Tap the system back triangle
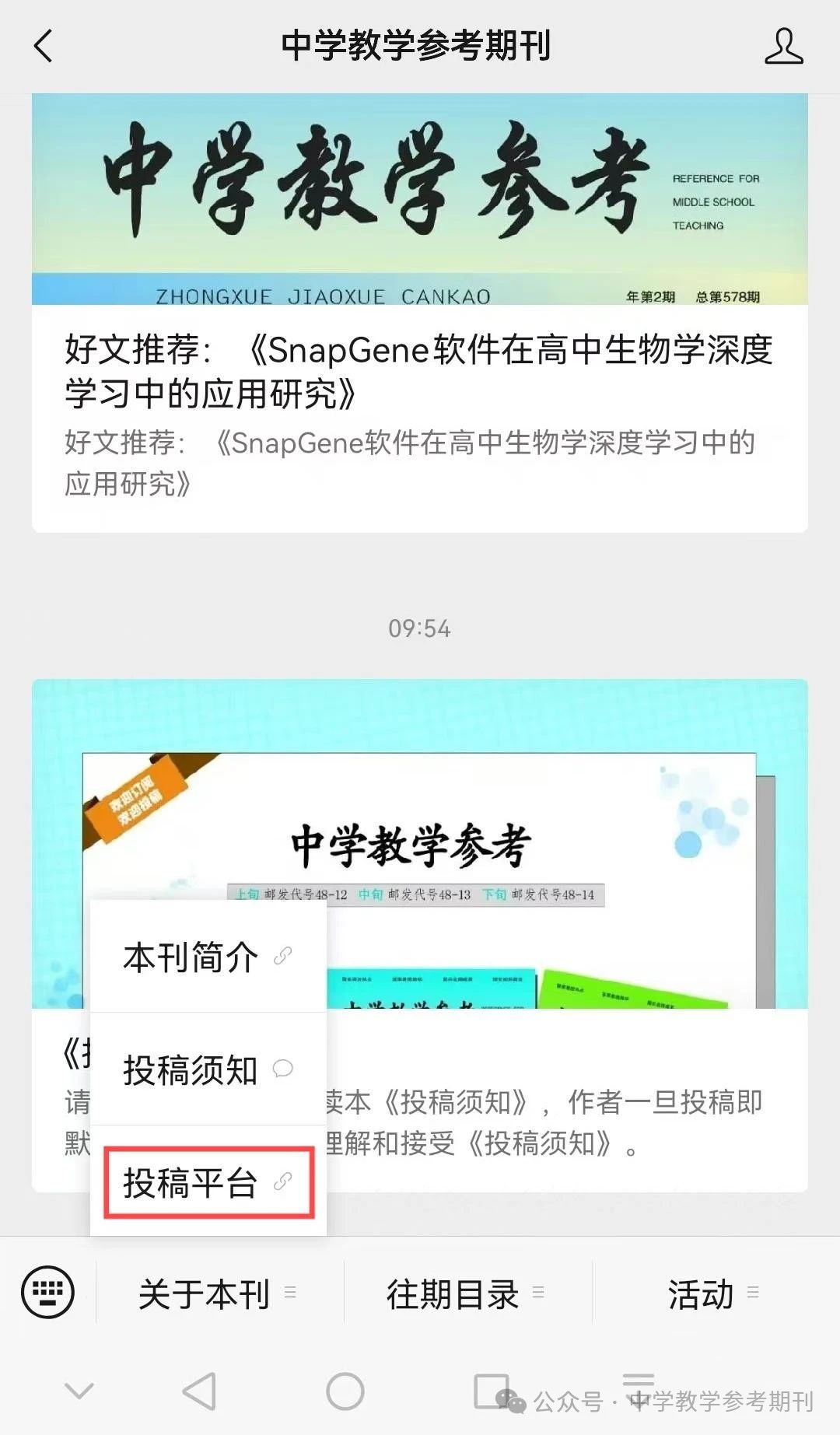This screenshot has width=840, height=1435. point(200,1391)
